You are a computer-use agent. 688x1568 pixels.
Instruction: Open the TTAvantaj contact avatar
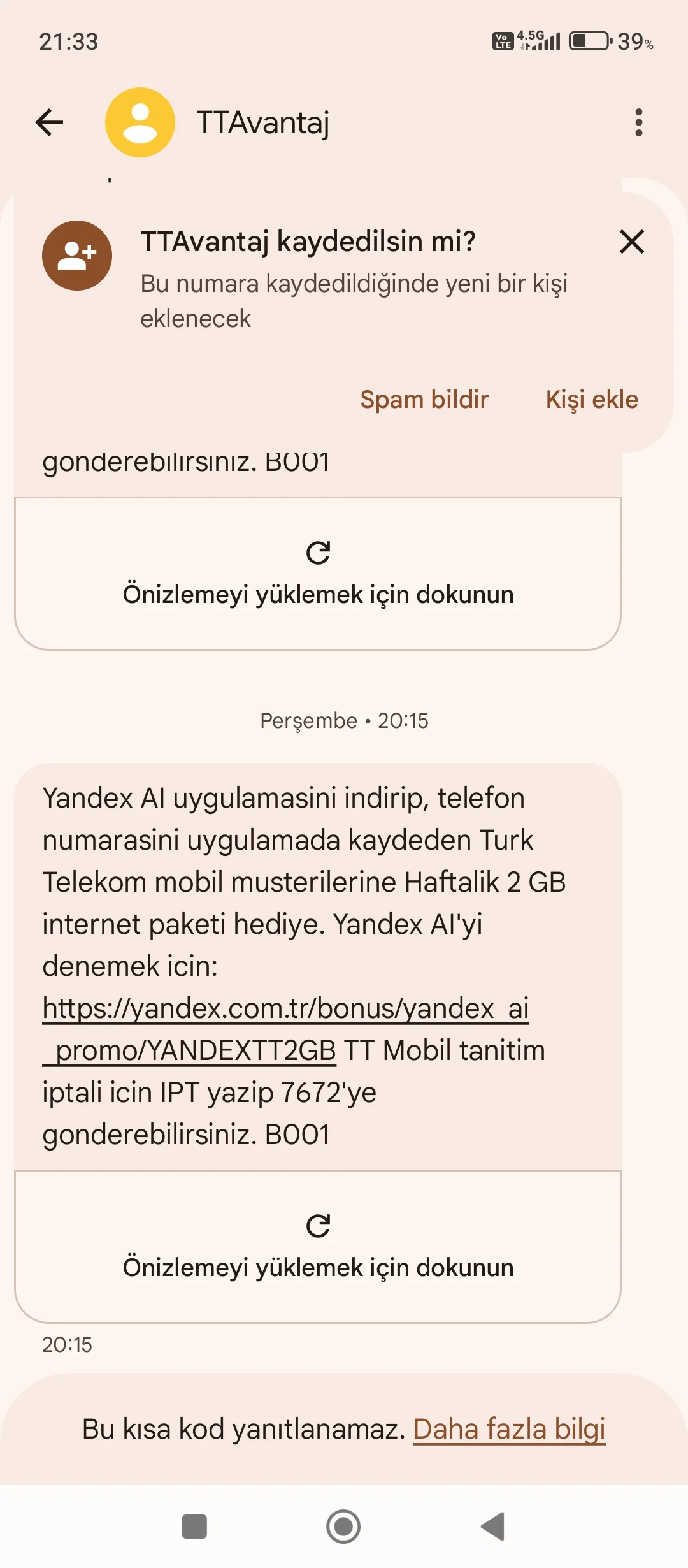(x=140, y=122)
